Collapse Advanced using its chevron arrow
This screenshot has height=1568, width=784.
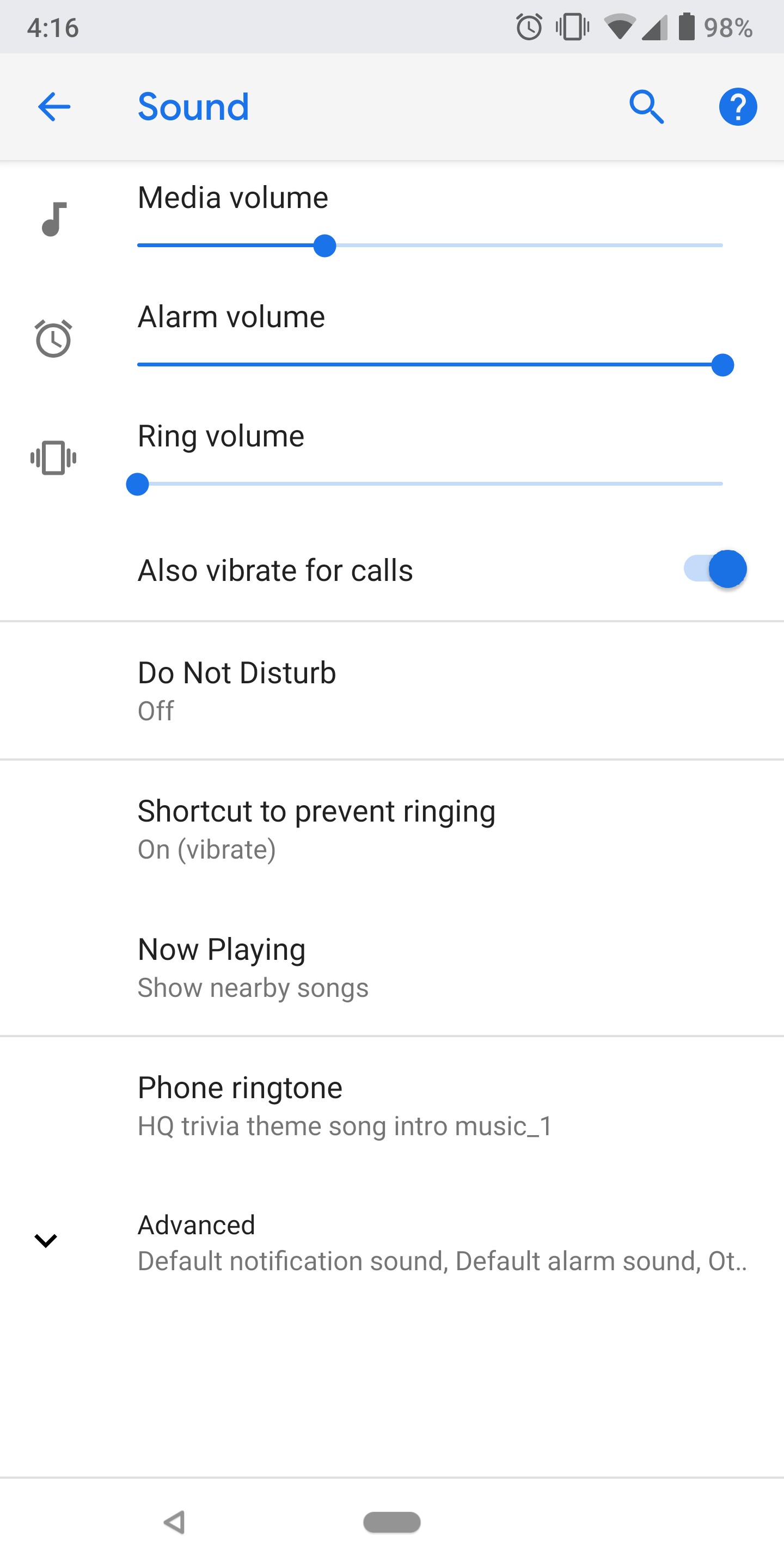(x=46, y=1242)
